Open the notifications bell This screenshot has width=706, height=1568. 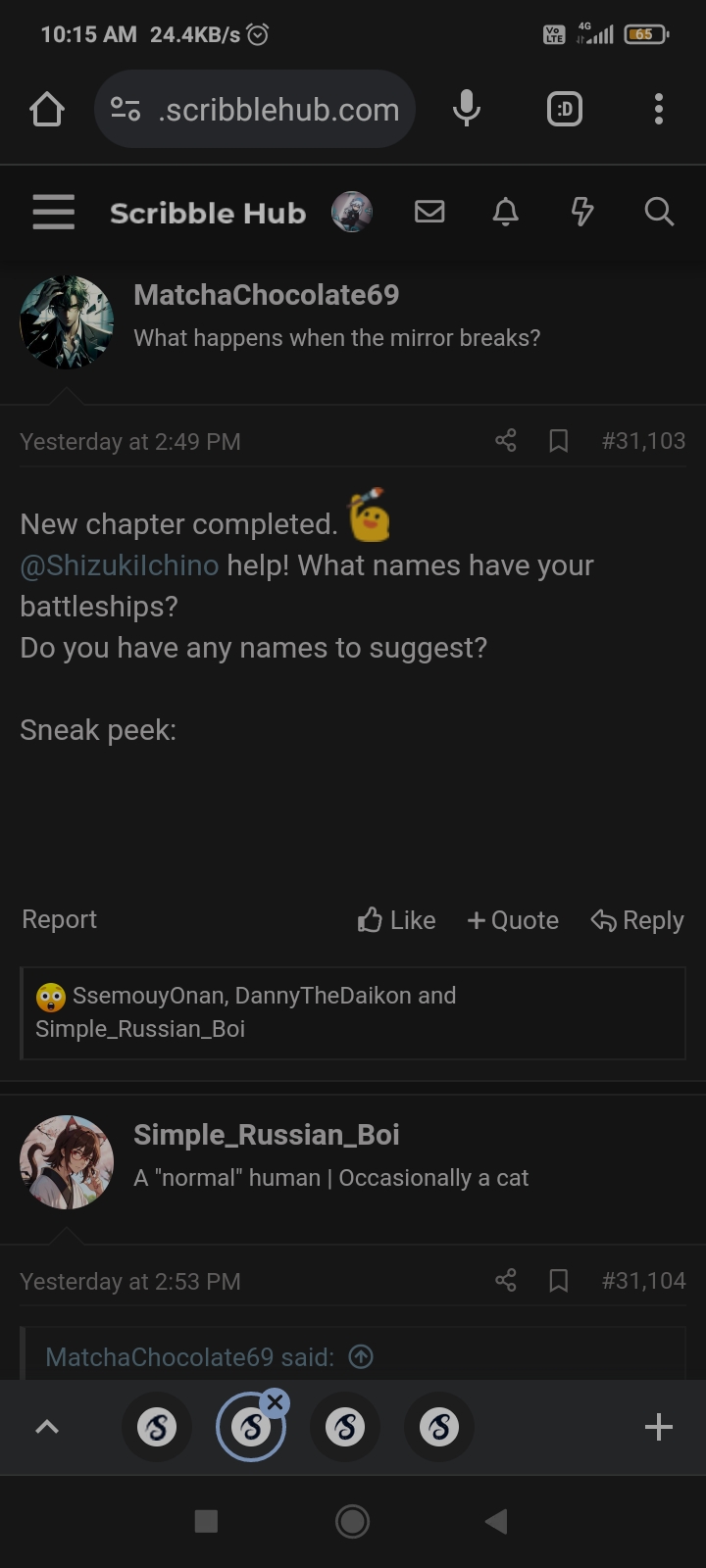tap(505, 212)
